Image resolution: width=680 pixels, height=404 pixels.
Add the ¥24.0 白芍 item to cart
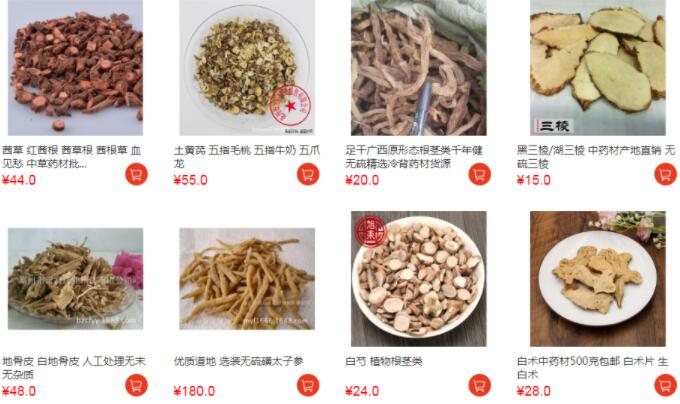(x=480, y=385)
